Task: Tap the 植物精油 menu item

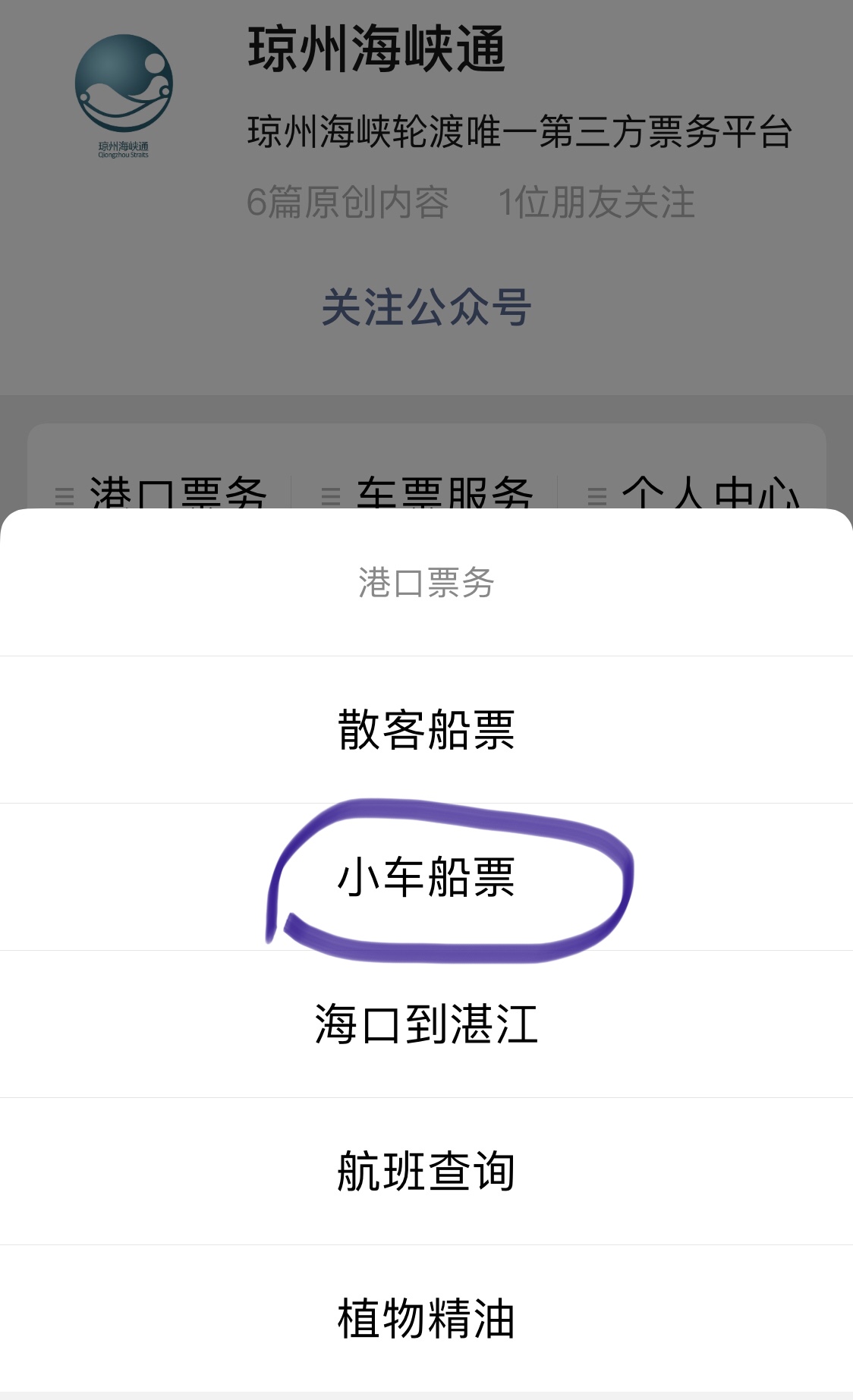Action: [x=426, y=1319]
